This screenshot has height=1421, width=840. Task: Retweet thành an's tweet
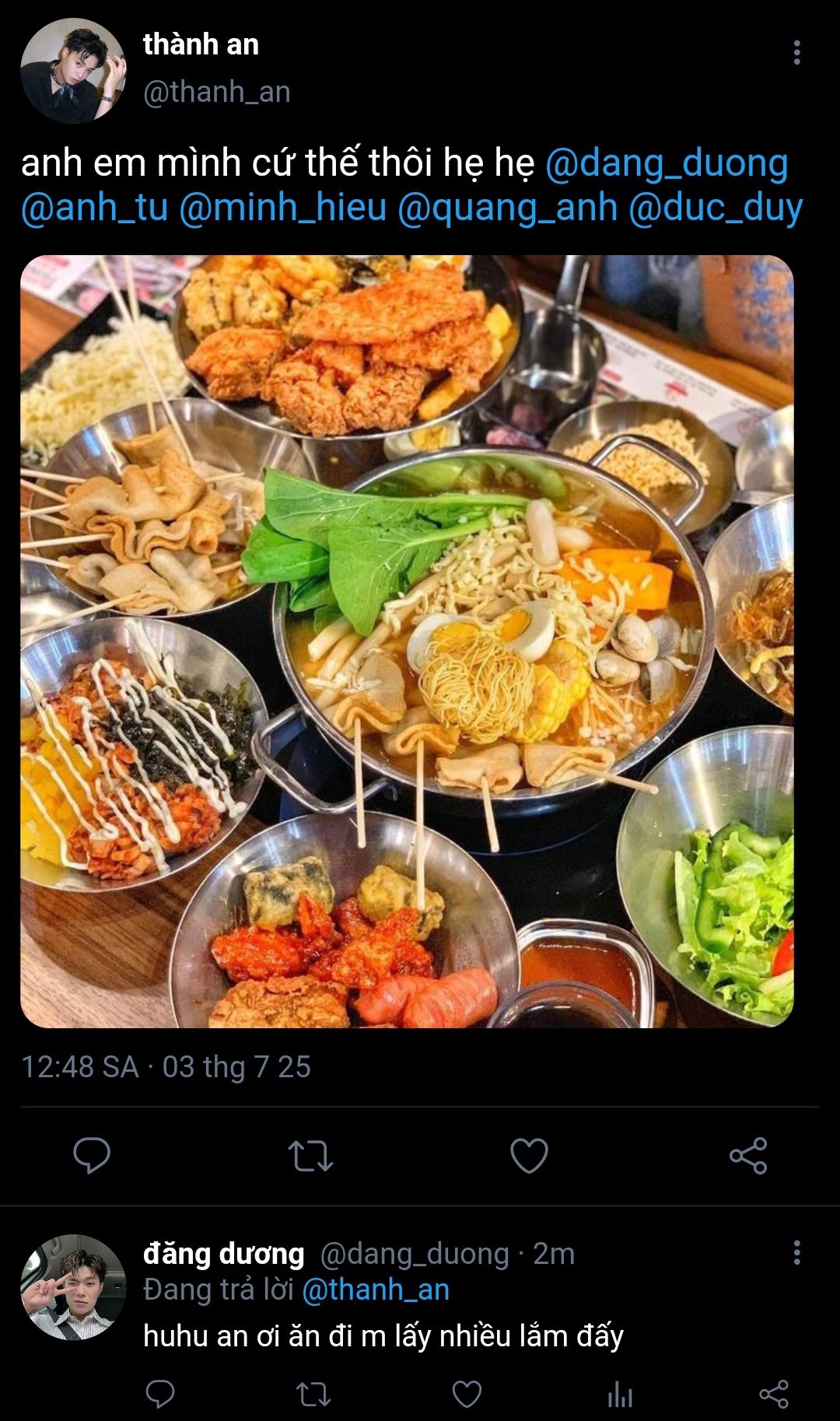coord(310,1155)
